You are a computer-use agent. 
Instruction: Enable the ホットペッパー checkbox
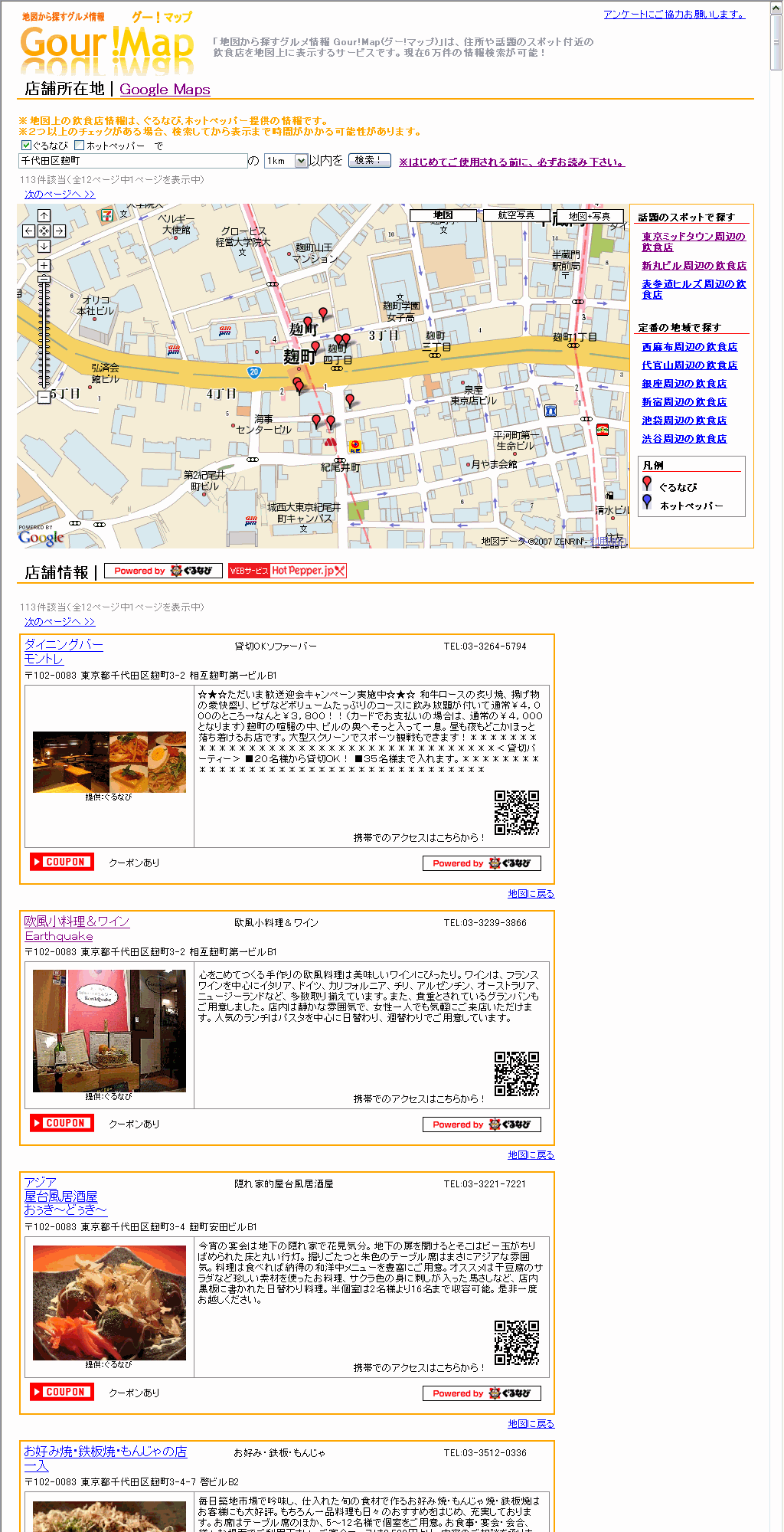(79, 146)
